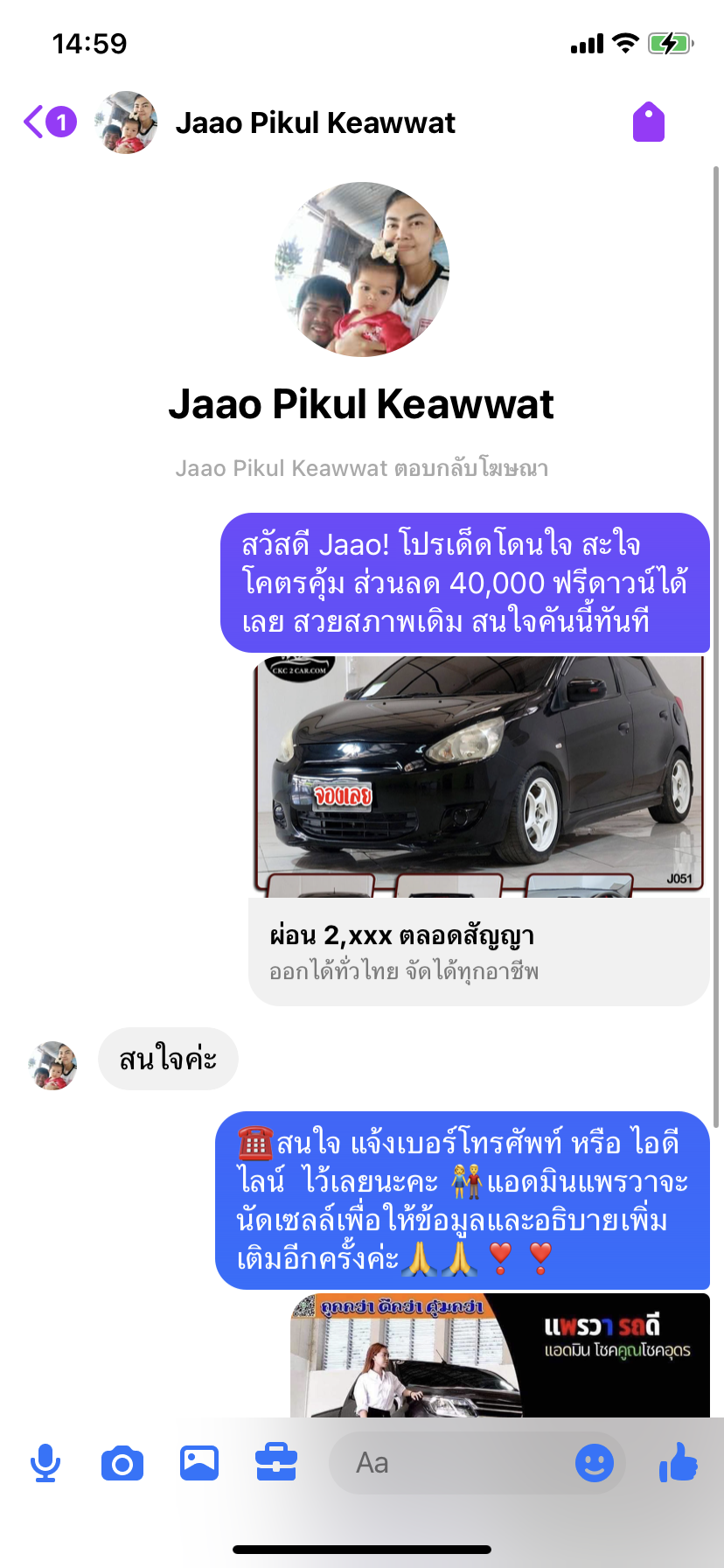Image resolution: width=724 pixels, height=1568 pixels.
Task: Send a thumbs-up like
Action: coord(679,1462)
